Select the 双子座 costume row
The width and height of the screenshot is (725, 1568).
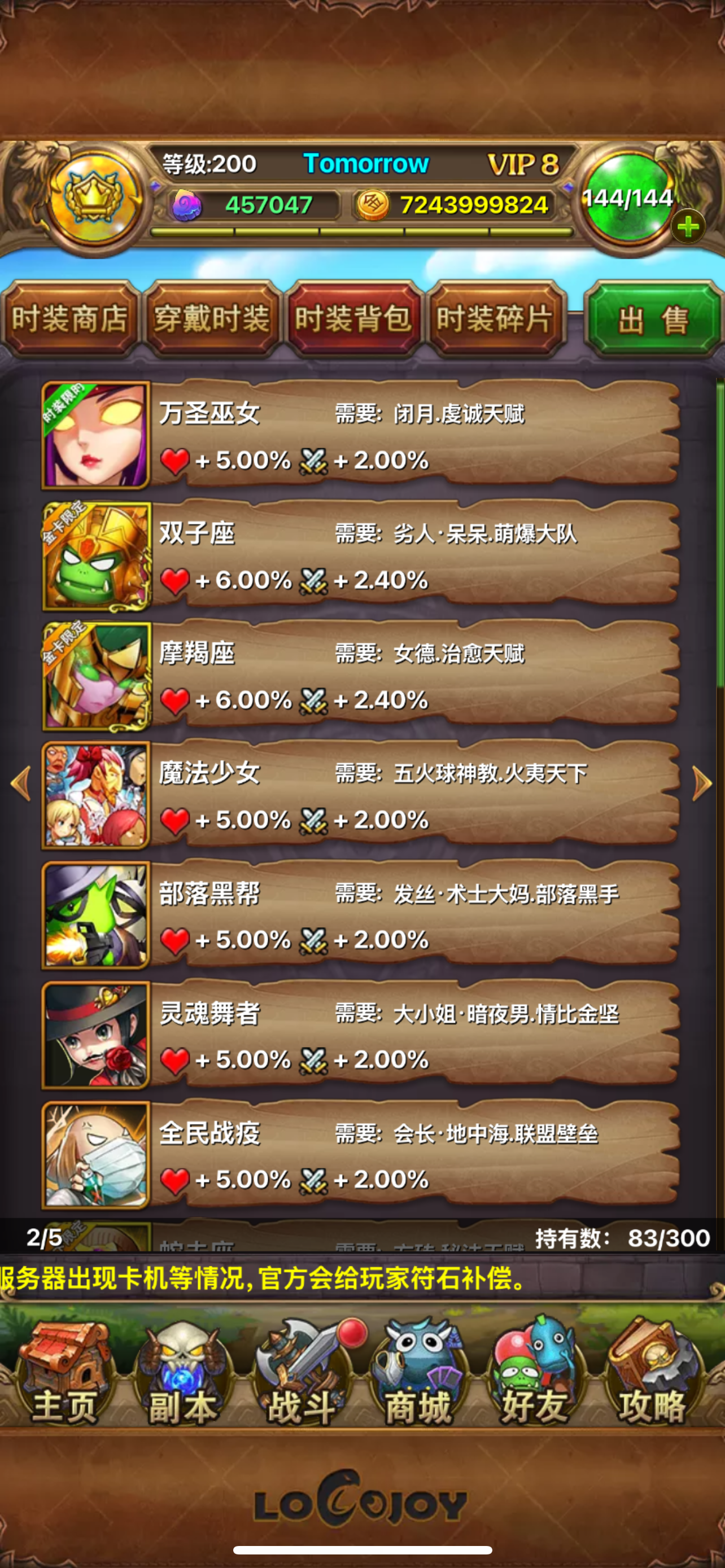pos(360,554)
